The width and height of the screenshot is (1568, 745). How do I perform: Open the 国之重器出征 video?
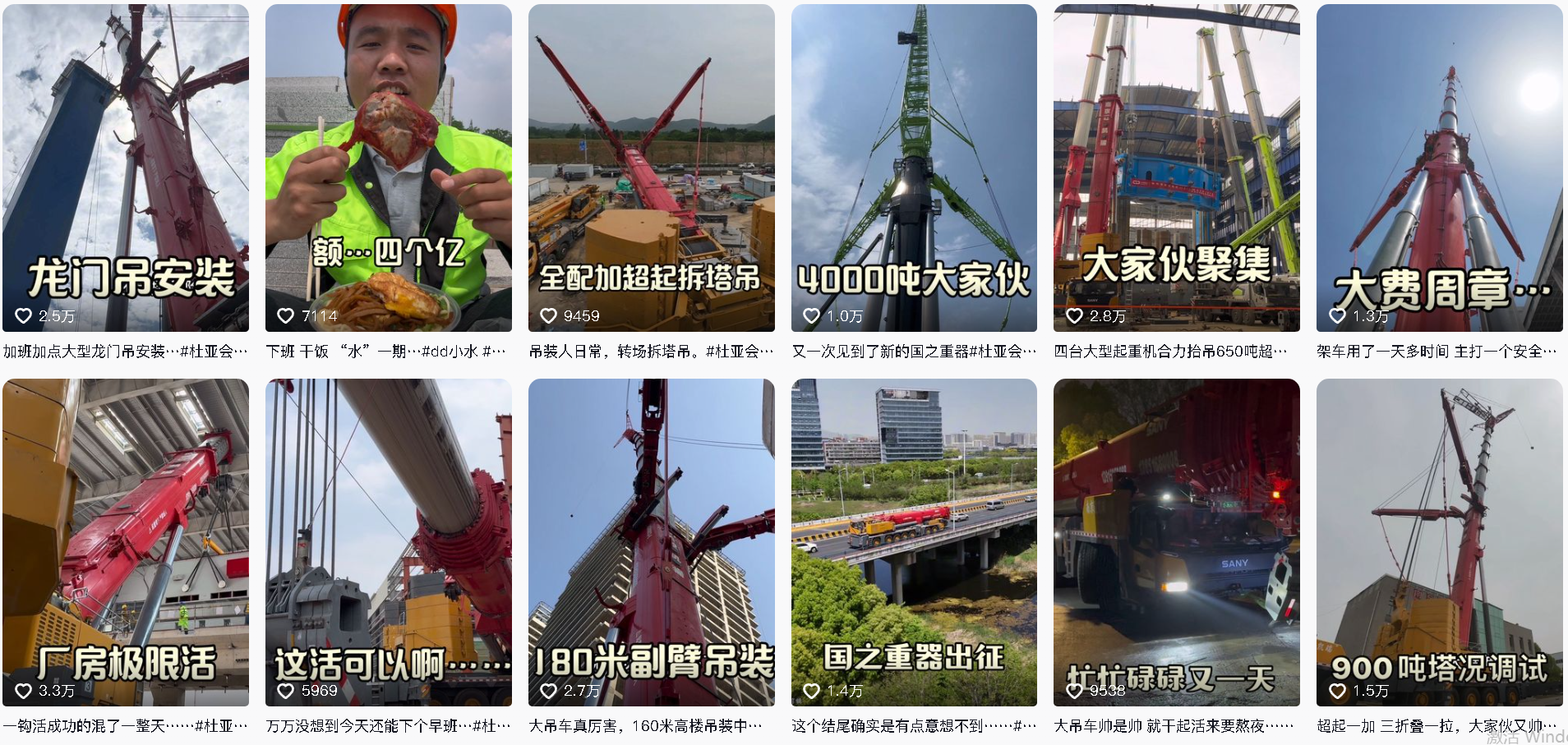pyautogui.click(x=914, y=542)
